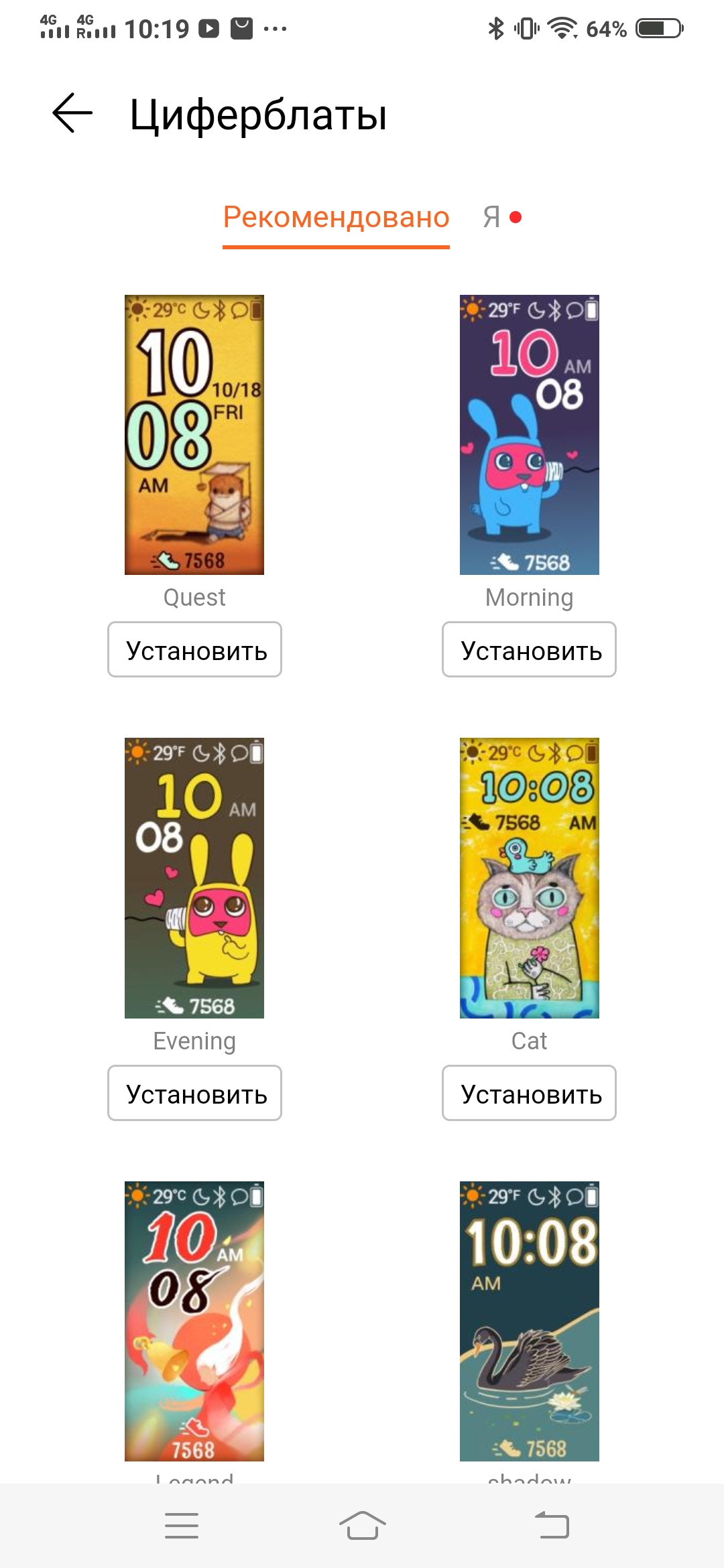The height and width of the screenshot is (1568, 724).
Task: Tap the system back button in navigation bar
Action: click(x=552, y=1526)
